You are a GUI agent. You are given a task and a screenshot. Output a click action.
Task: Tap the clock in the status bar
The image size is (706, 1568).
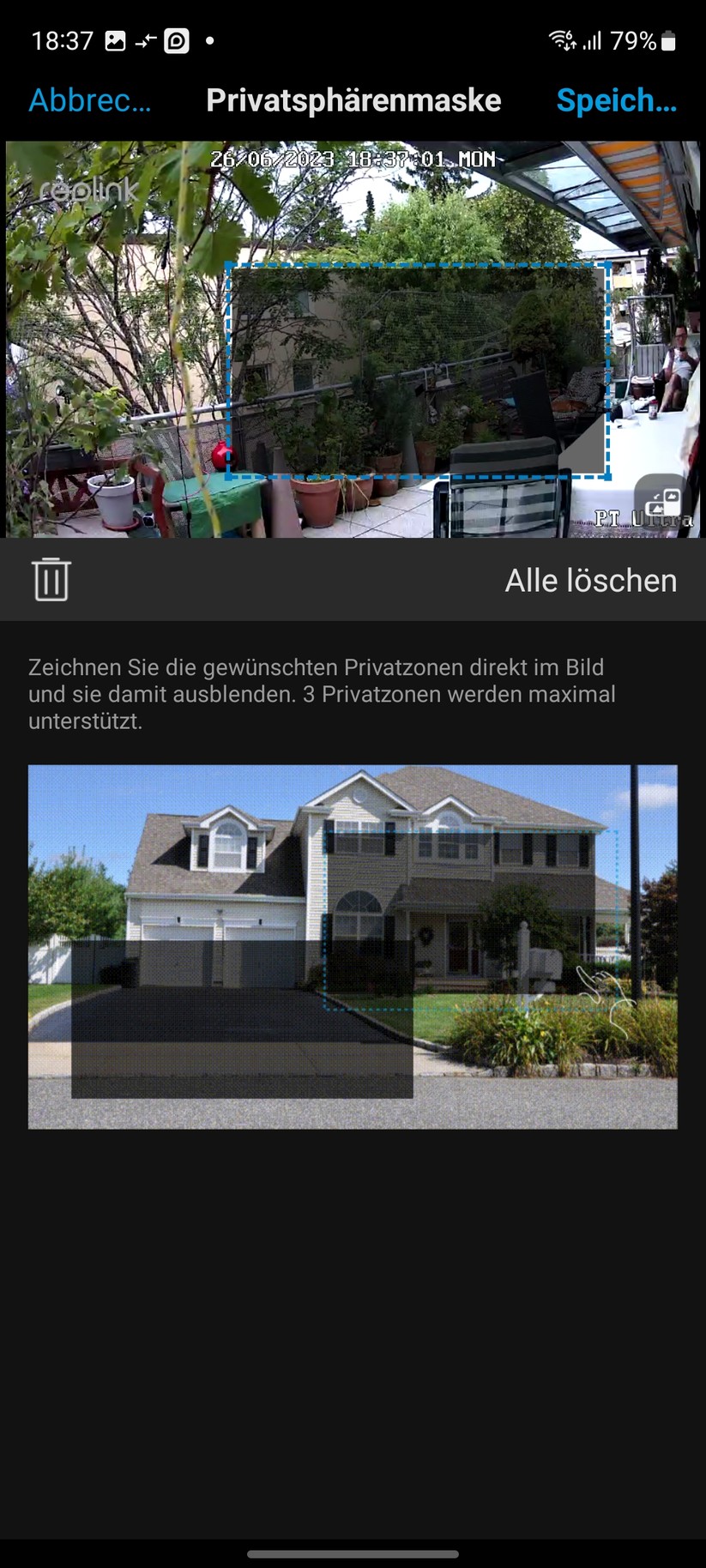[61, 39]
